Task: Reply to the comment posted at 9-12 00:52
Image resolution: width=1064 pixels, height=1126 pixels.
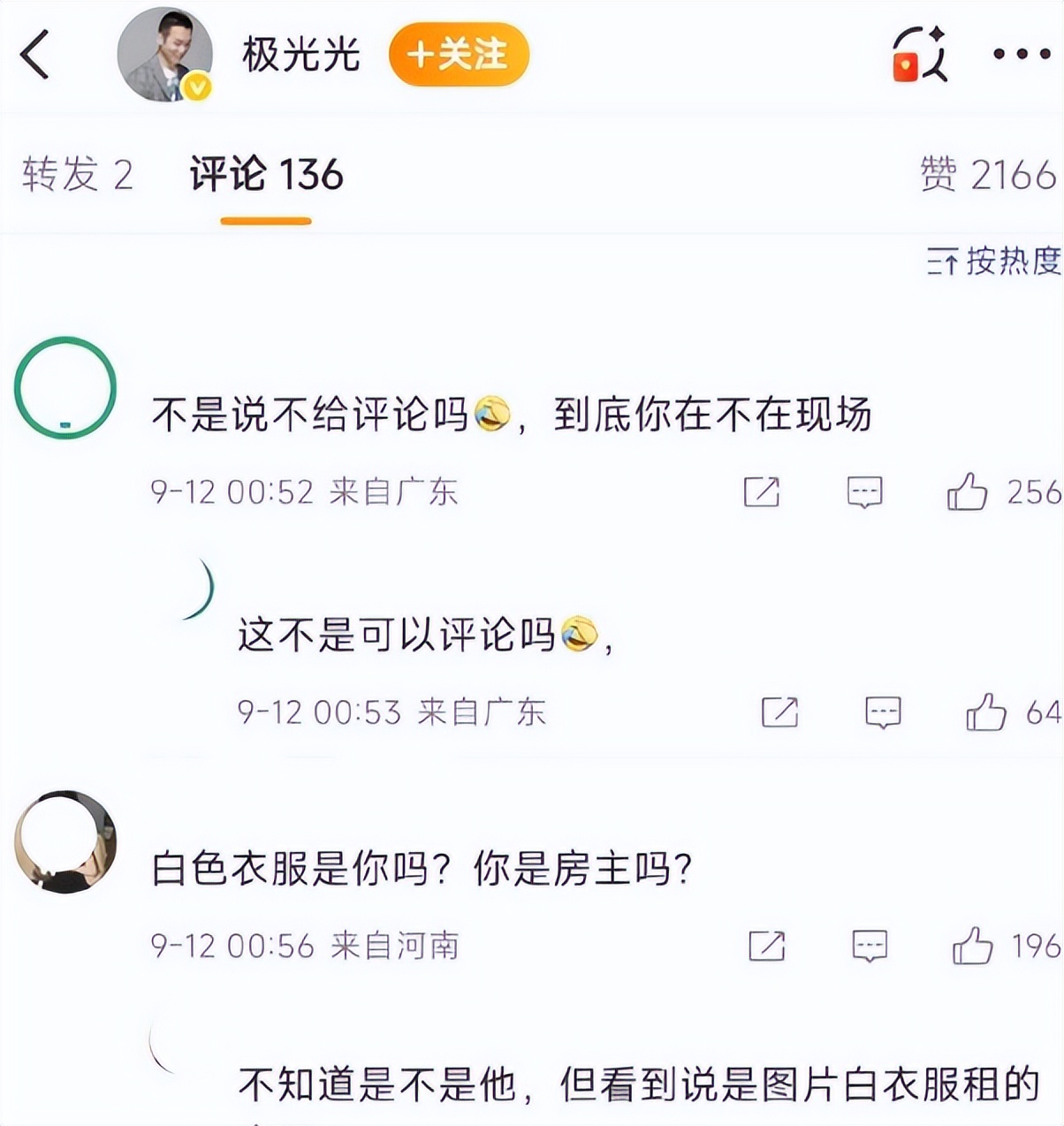Action: point(864,491)
